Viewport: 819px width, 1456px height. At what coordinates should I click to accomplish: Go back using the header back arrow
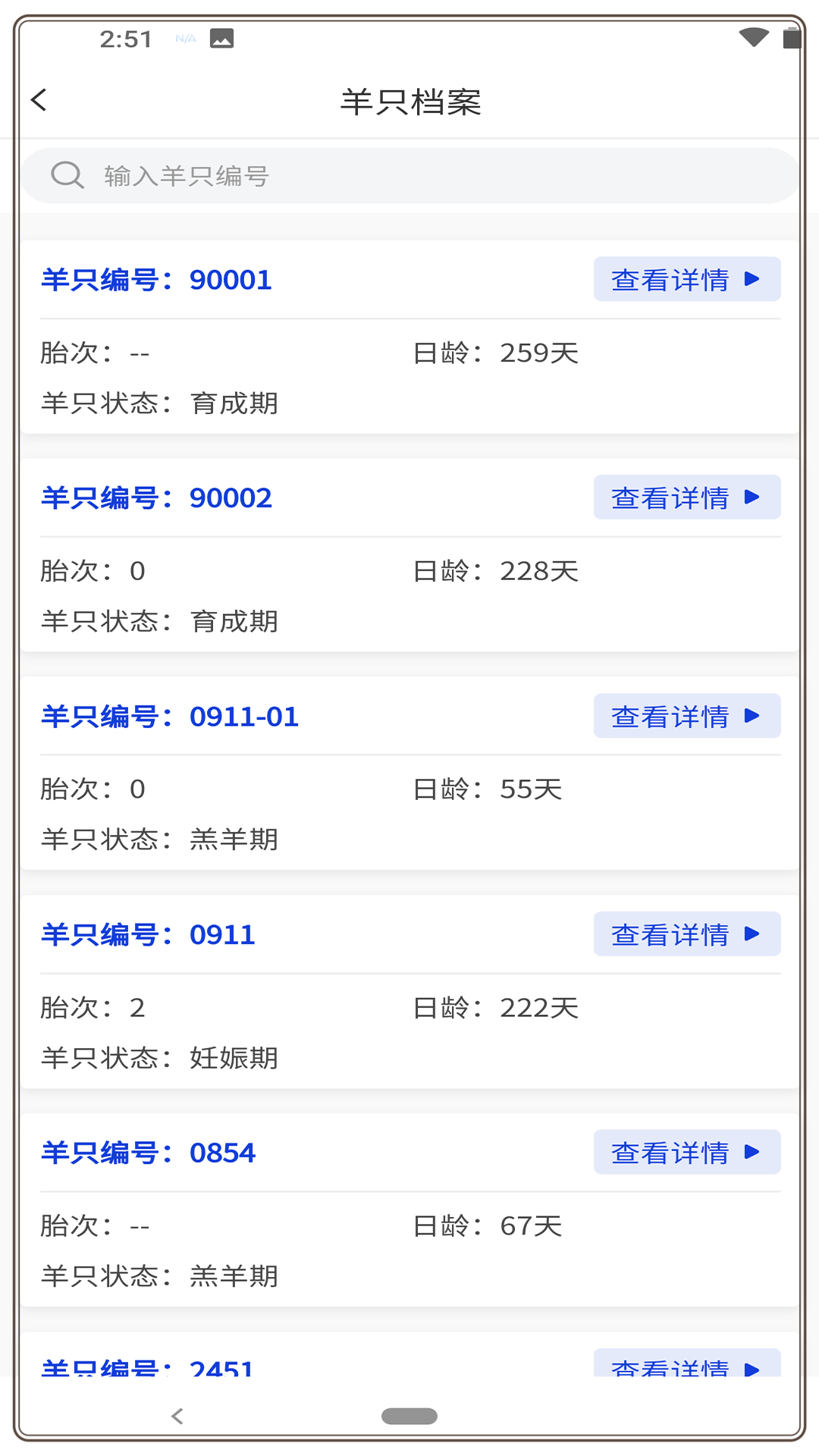(x=39, y=100)
